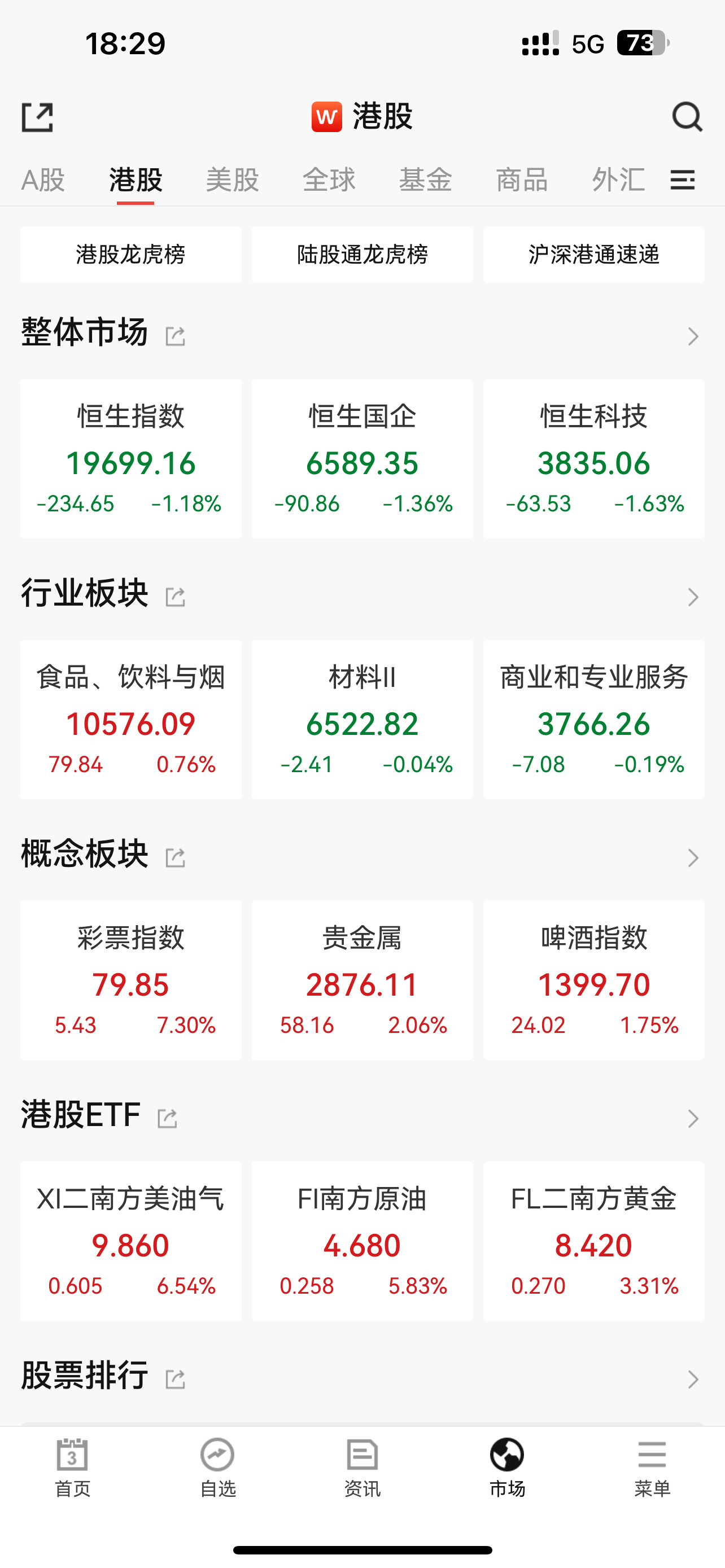The width and height of the screenshot is (725, 1568).
Task: Open the search magnifier icon
Action: 687,116
